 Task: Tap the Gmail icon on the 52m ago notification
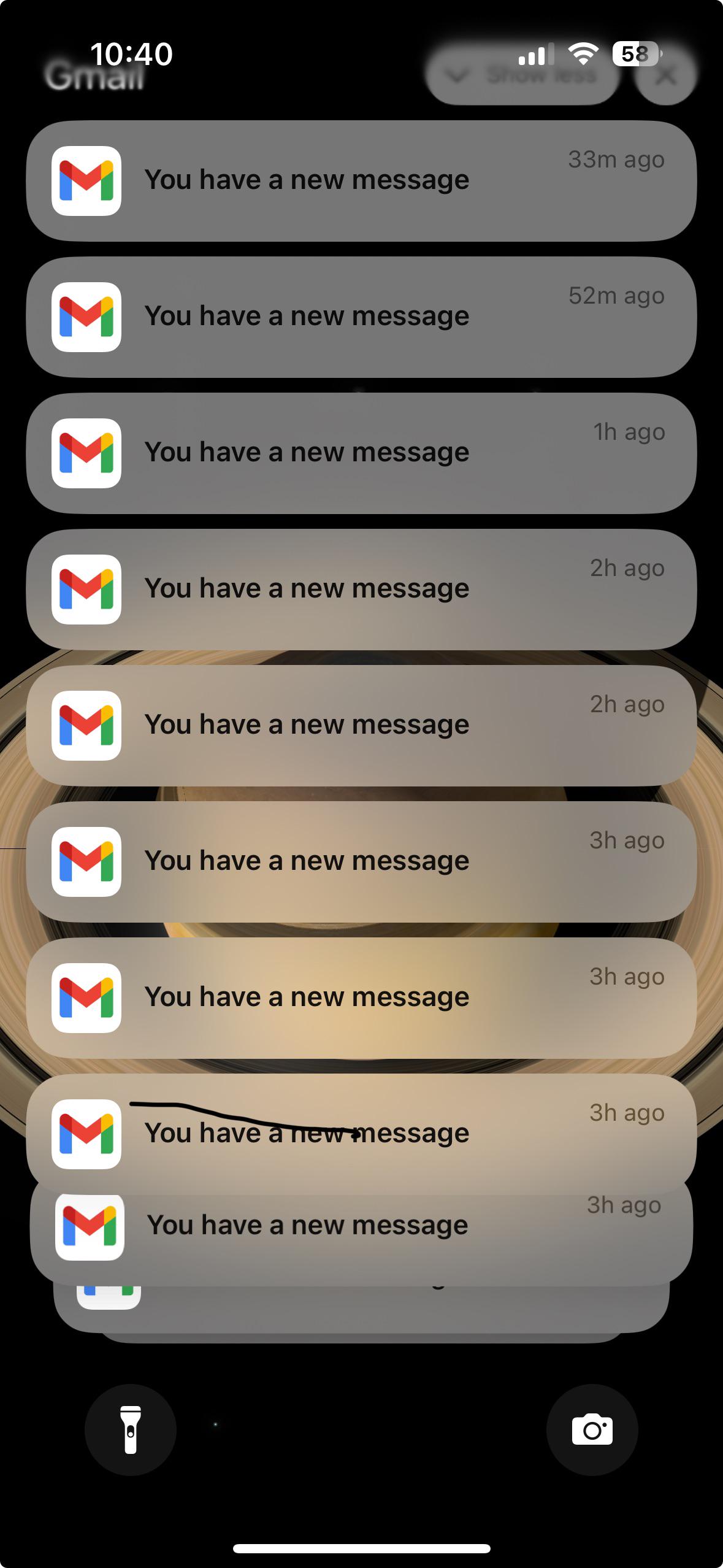pos(86,315)
